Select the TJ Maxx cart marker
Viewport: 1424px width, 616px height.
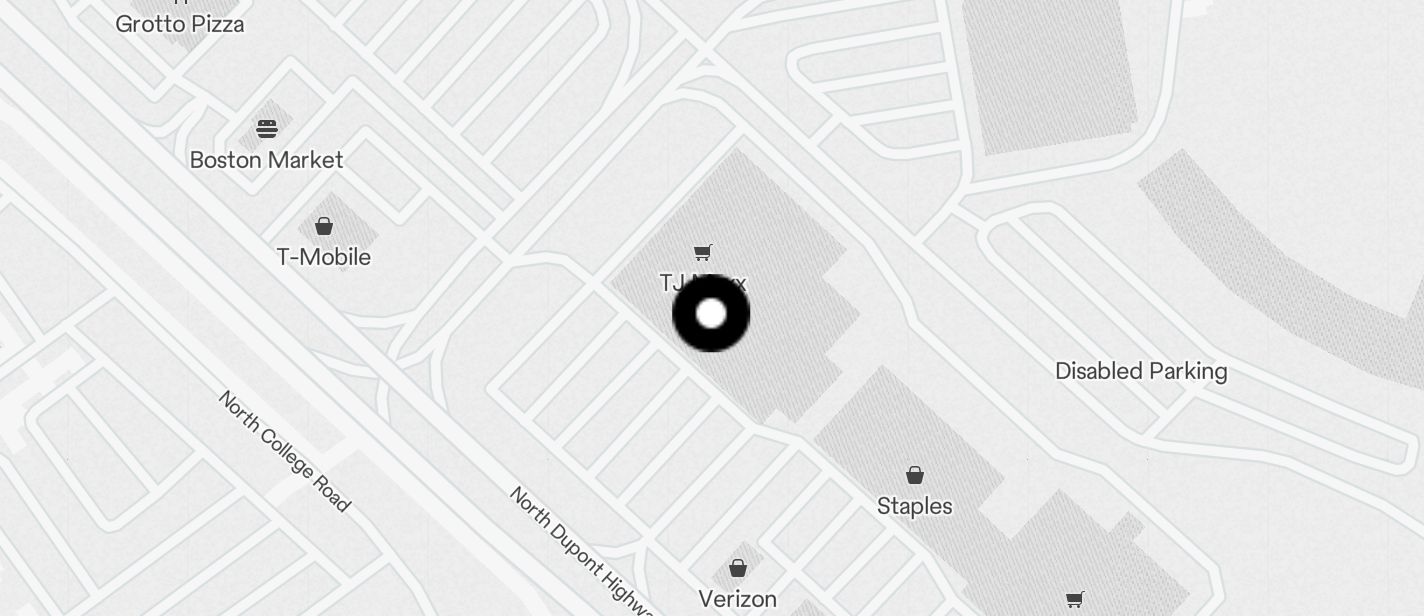click(x=703, y=252)
